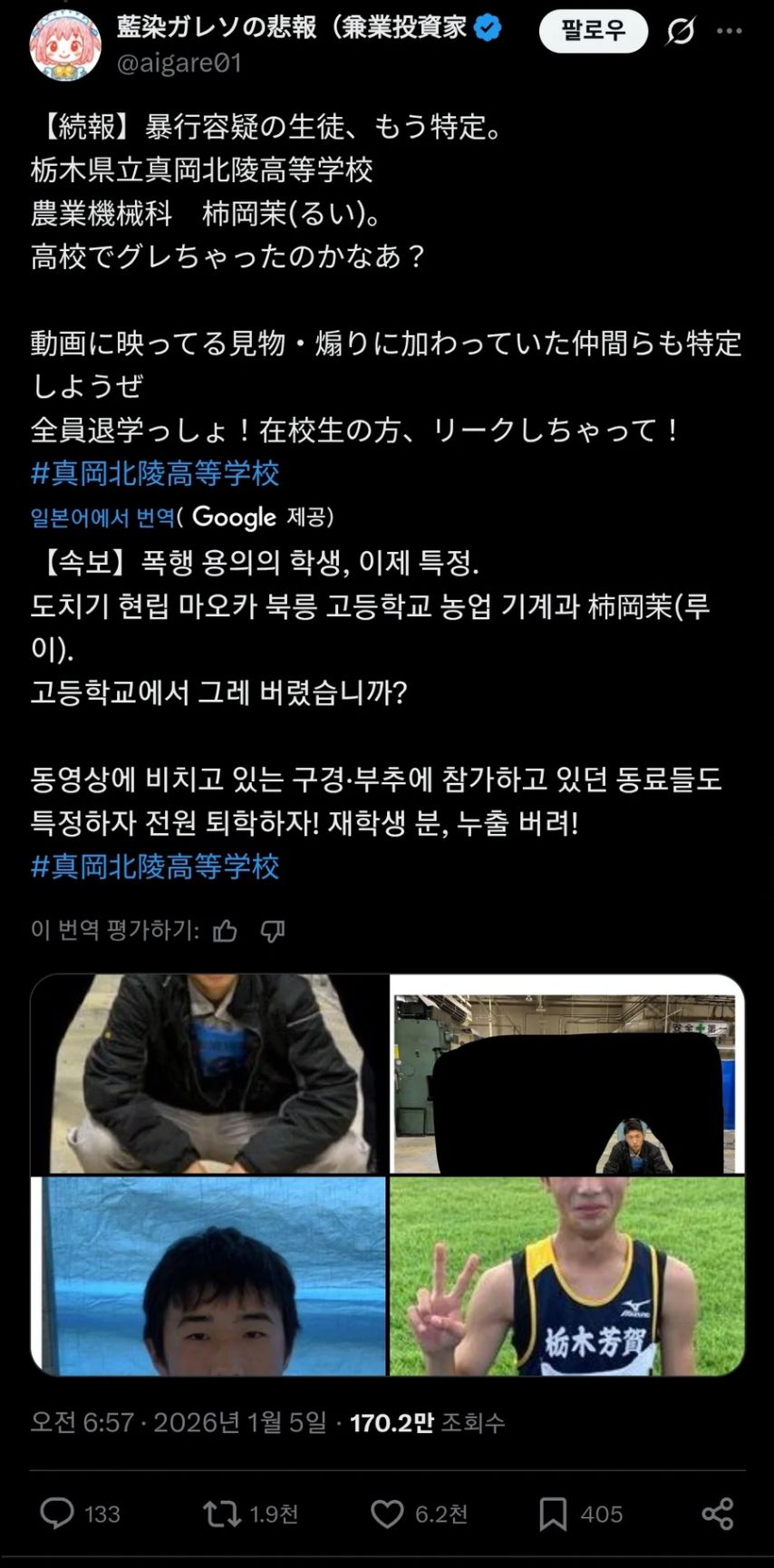Open the bottom-right attached image

point(567,1276)
